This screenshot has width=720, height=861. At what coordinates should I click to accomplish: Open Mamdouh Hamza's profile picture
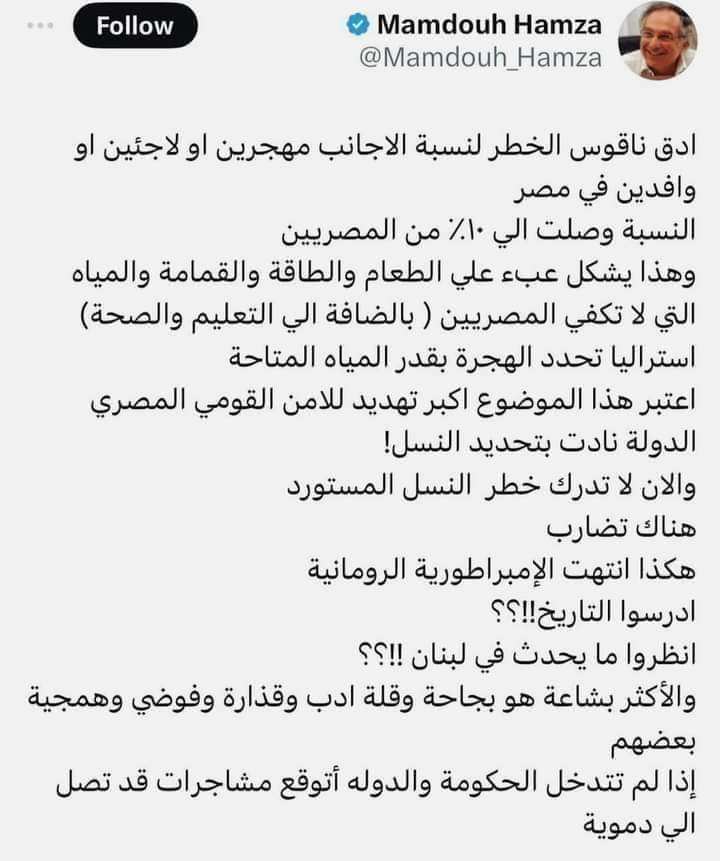coord(661,42)
